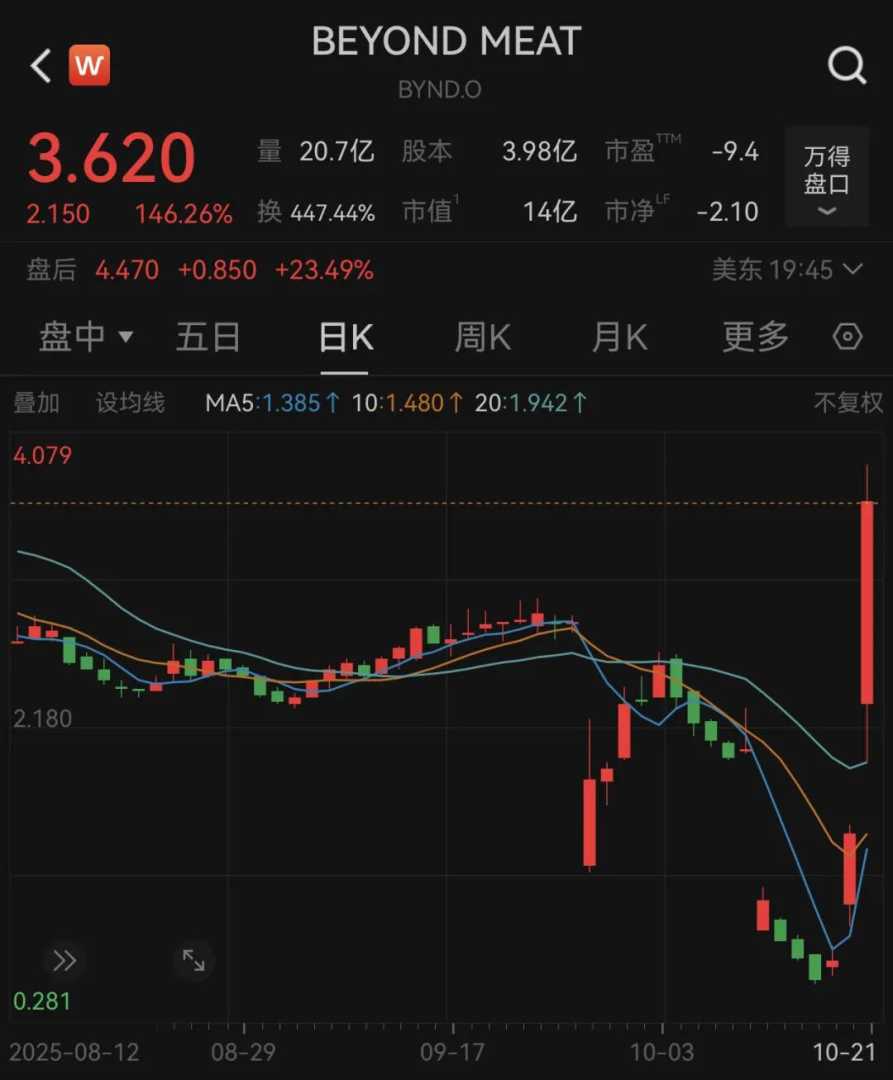Open the 盘中 dropdown tab
Image resolution: width=893 pixels, height=1080 pixels.
click(85, 337)
